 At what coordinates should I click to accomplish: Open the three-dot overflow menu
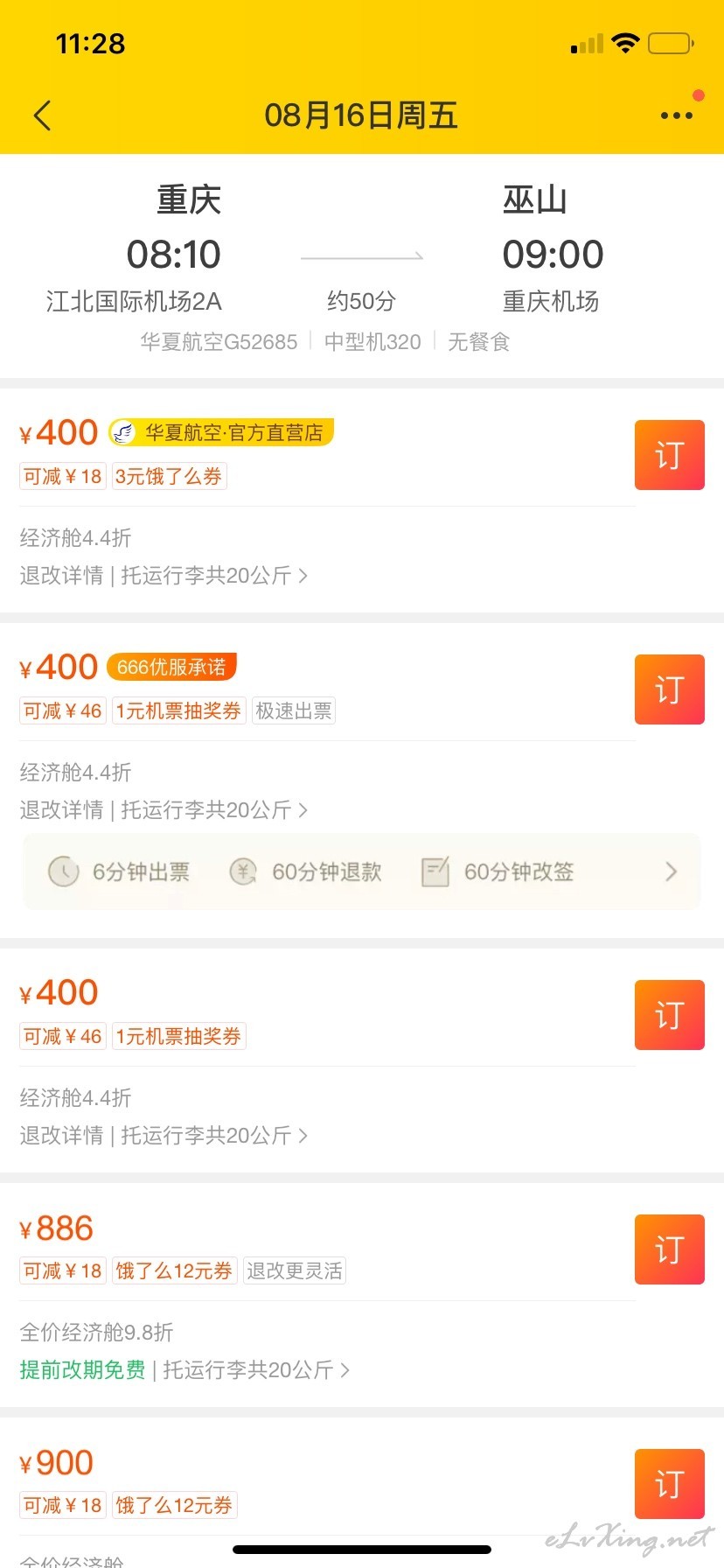[676, 115]
